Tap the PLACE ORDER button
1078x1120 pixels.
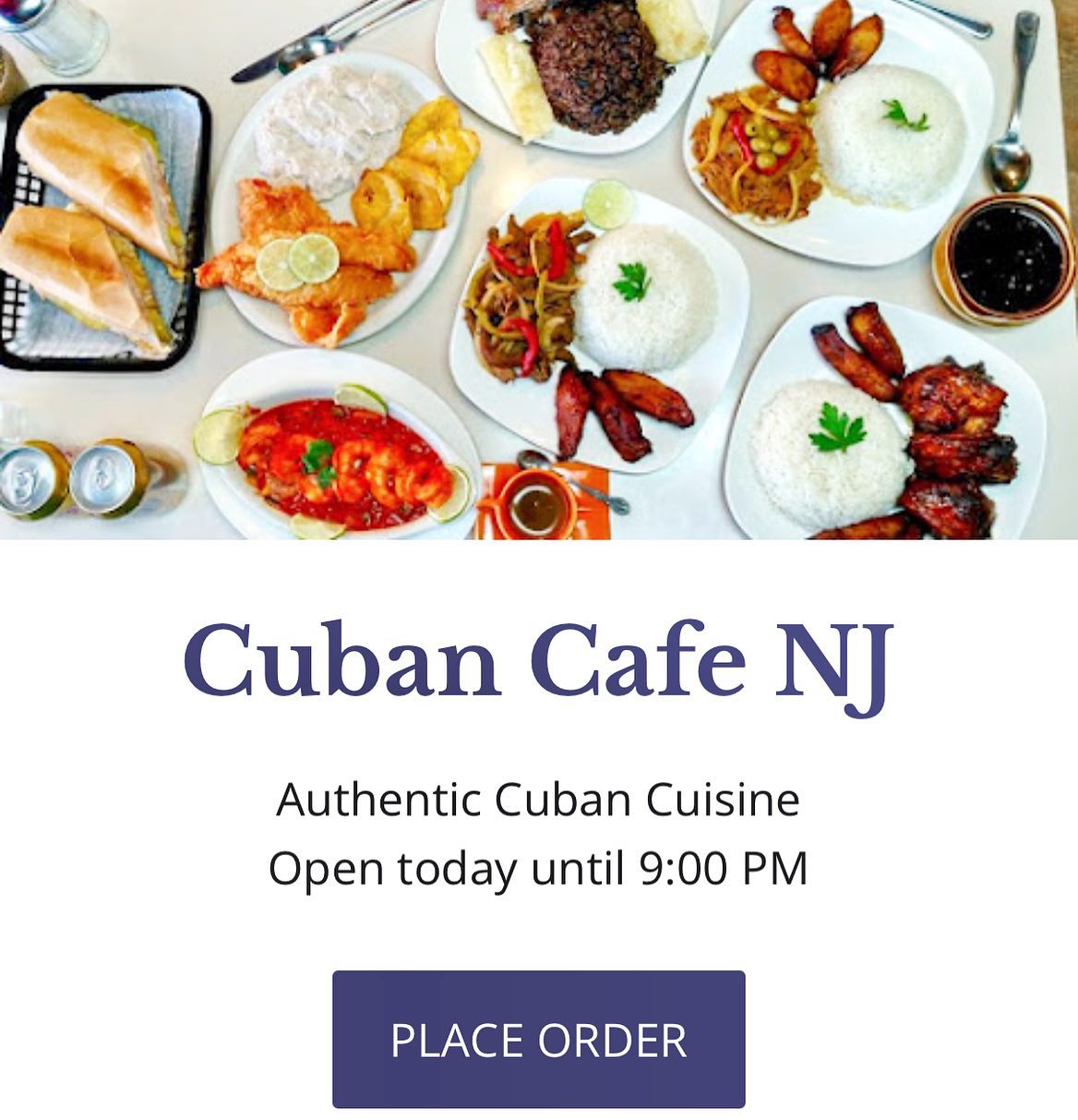(x=538, y=1039)
